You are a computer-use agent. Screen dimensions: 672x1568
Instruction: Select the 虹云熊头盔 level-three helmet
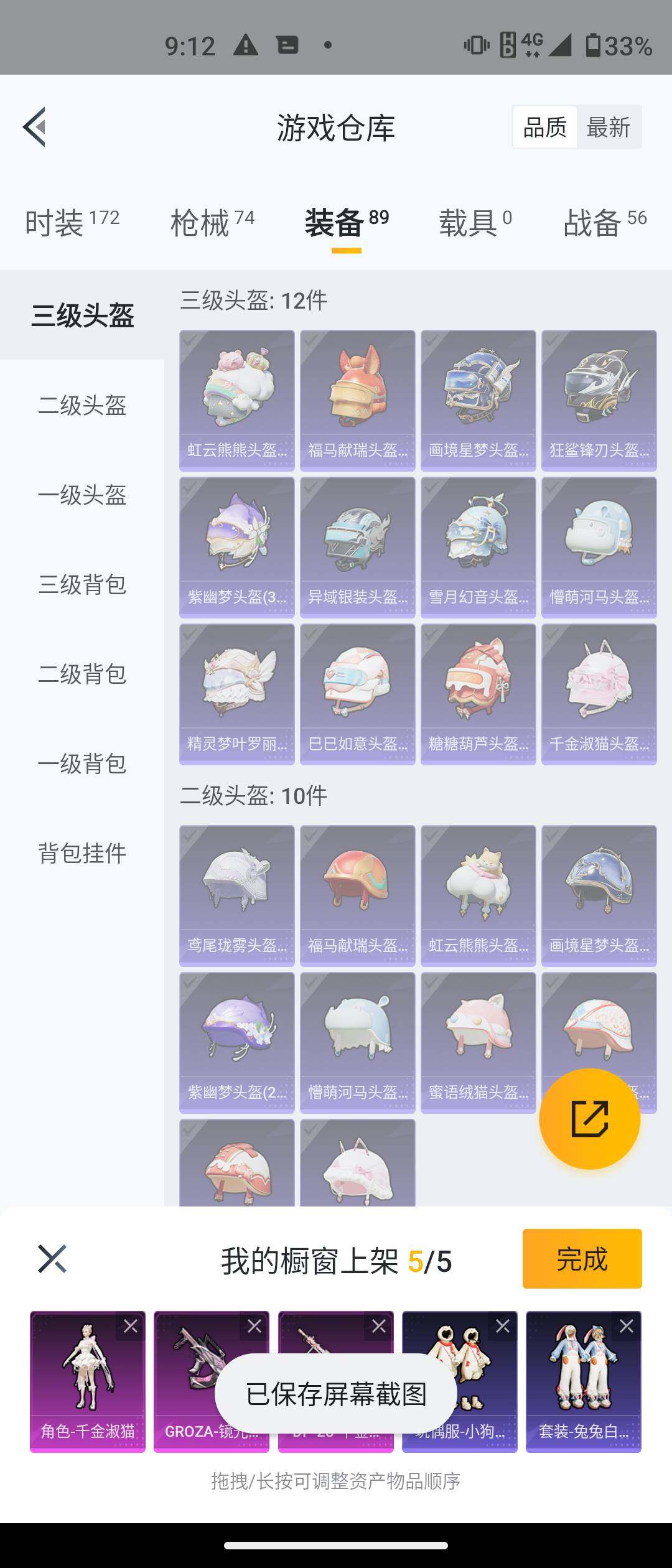[237, 400]
